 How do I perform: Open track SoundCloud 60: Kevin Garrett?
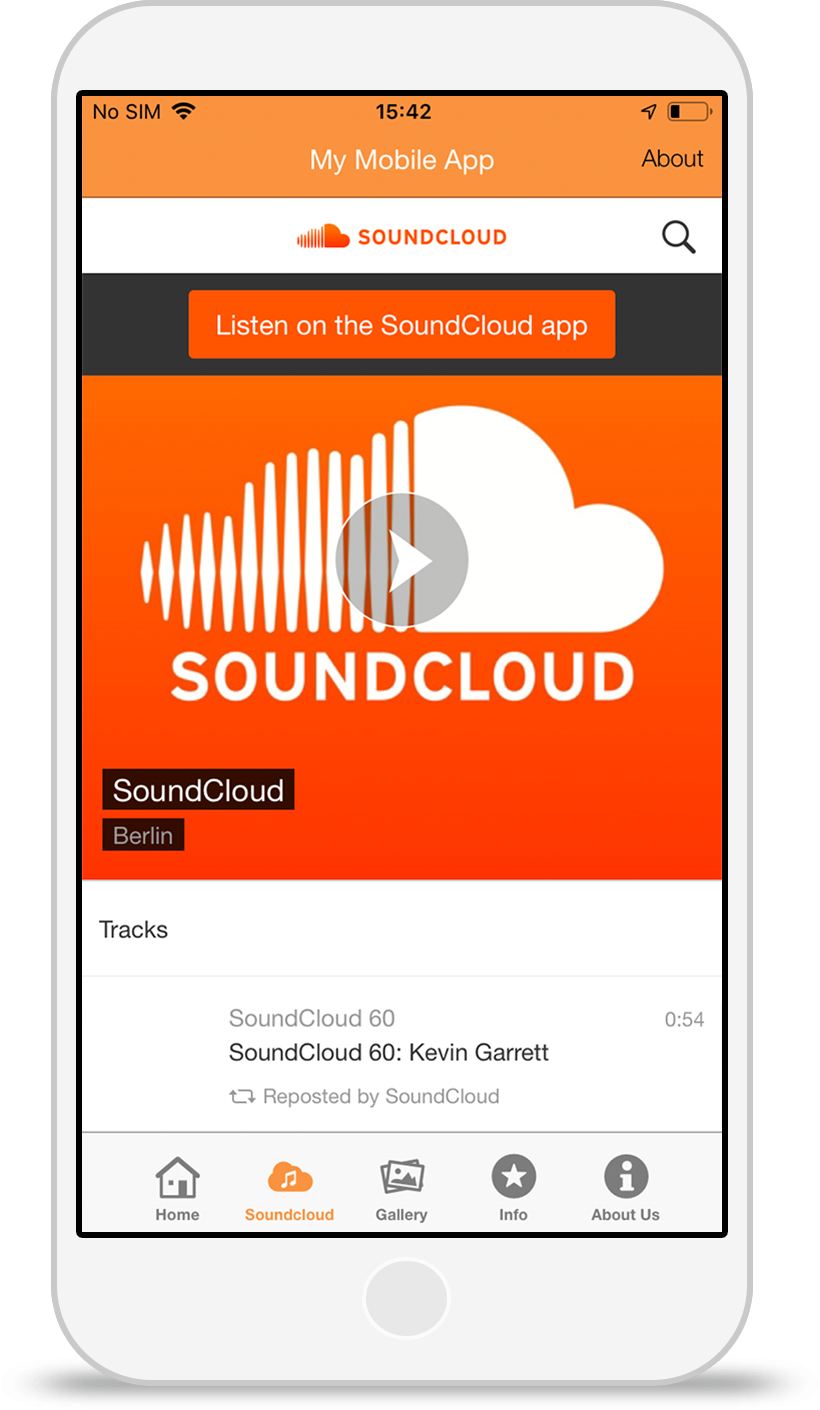[x=389, y=1052]
